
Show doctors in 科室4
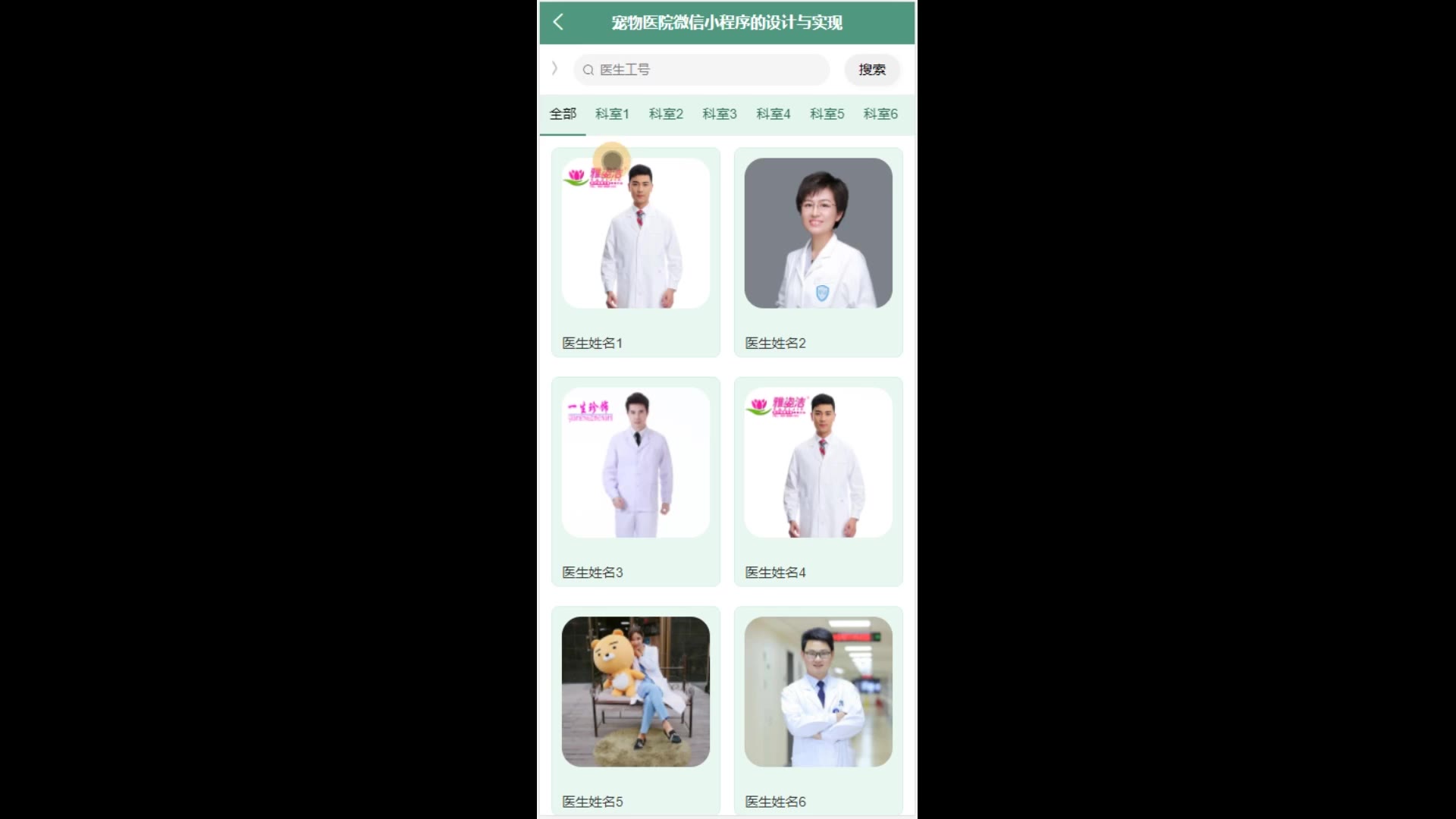(x=773, y=114)
